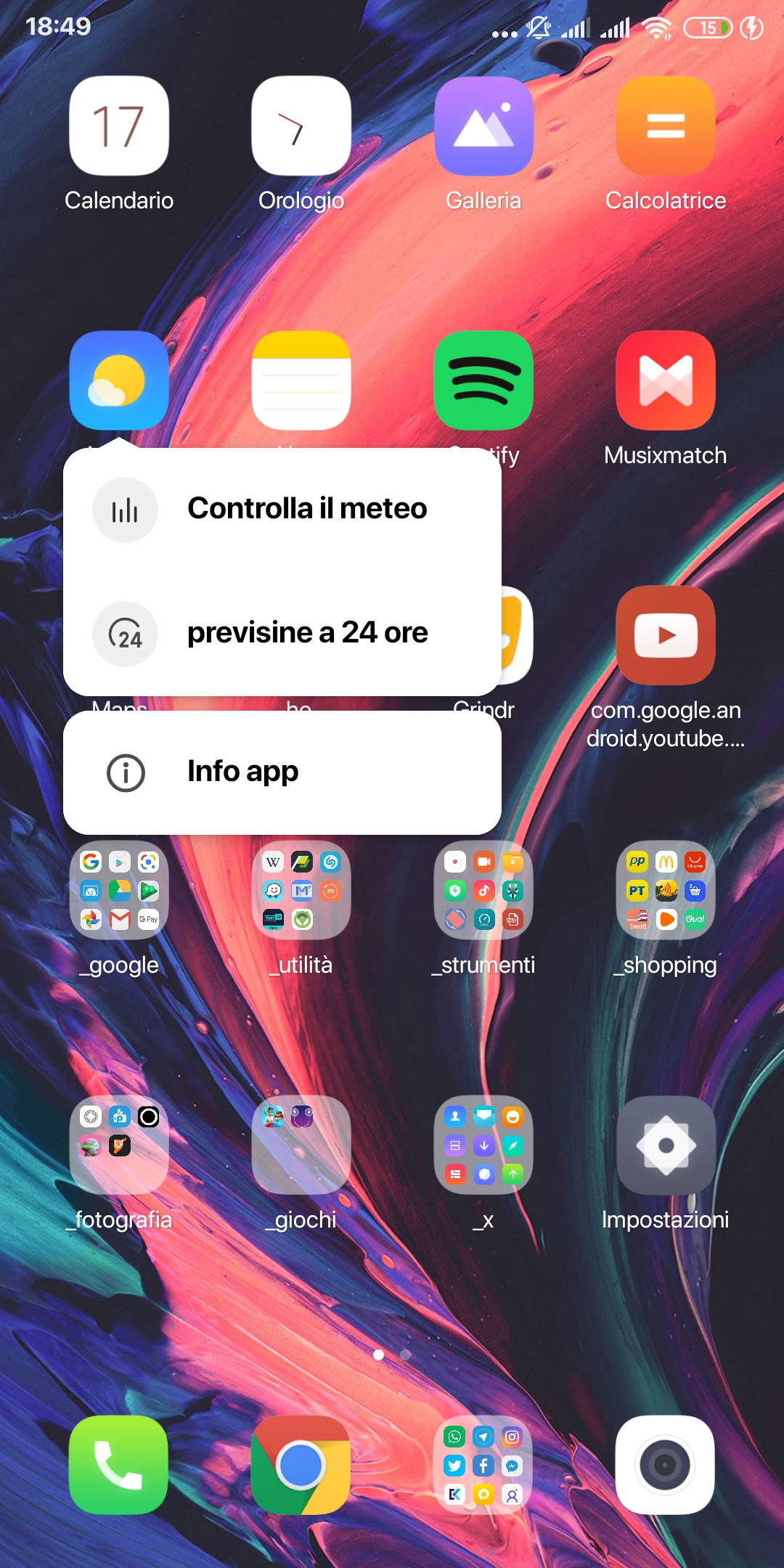Select the Controlla il meteo shortcut
Screen dimensions: 784x1568
pyautogui.click(x=282, y=510)
